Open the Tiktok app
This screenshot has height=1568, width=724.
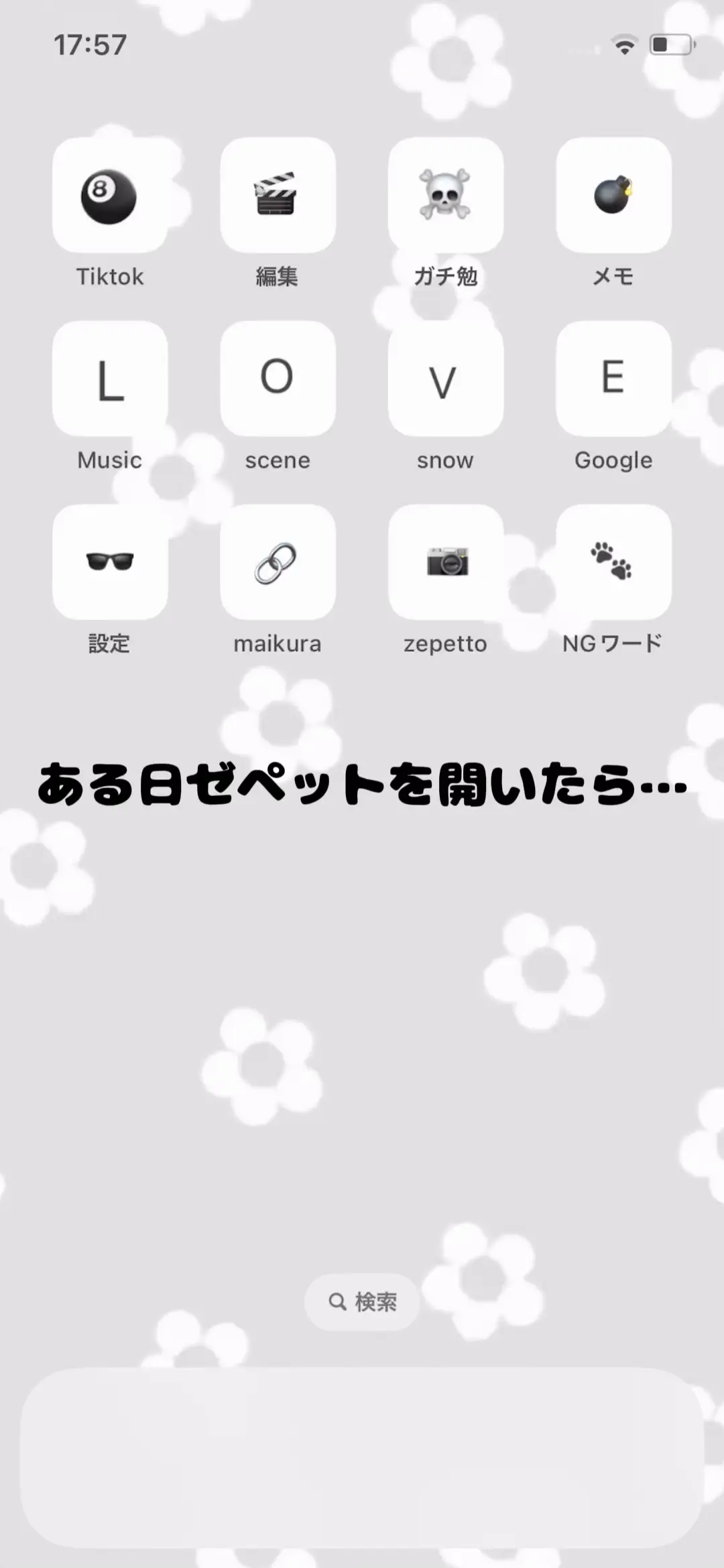[x=110, y=196]
